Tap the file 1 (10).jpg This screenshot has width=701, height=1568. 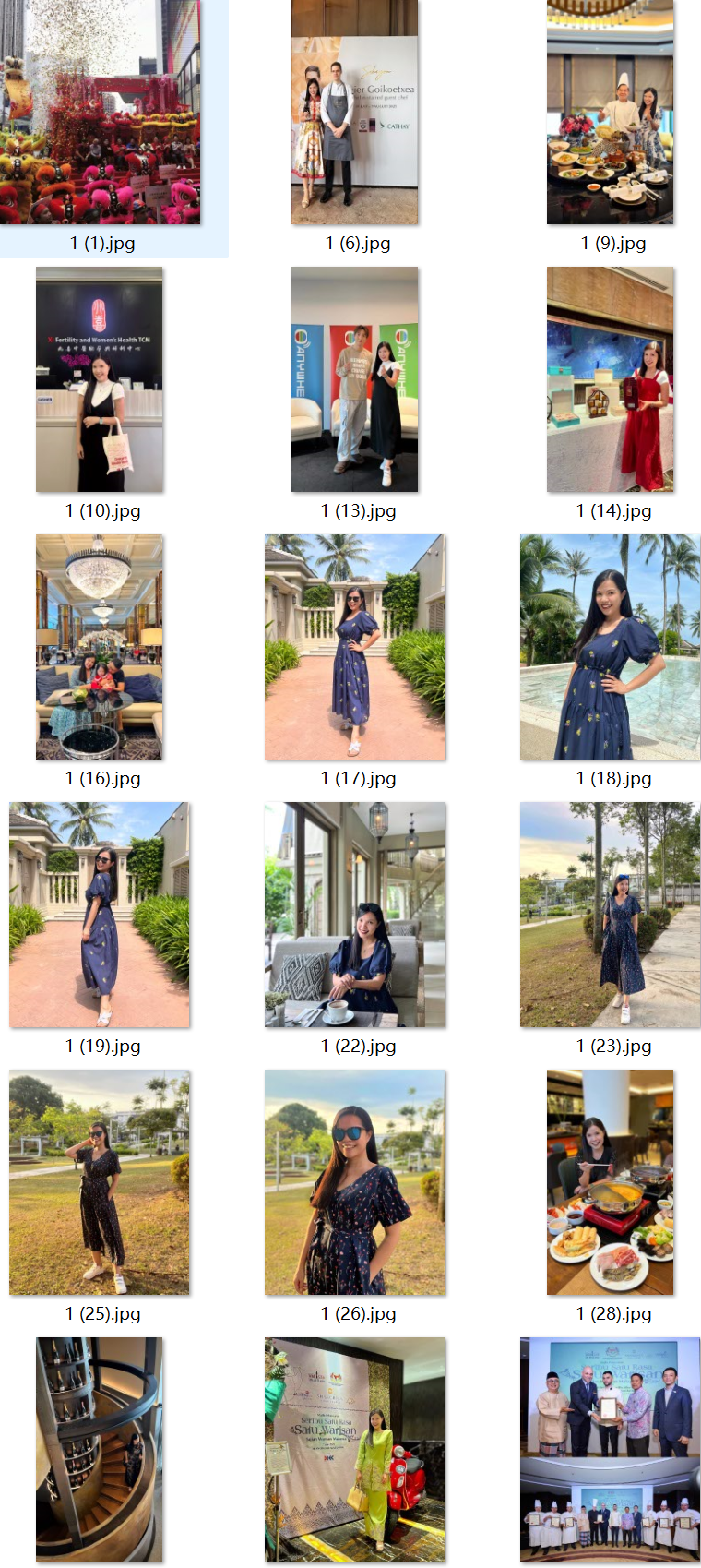(100, 379)
